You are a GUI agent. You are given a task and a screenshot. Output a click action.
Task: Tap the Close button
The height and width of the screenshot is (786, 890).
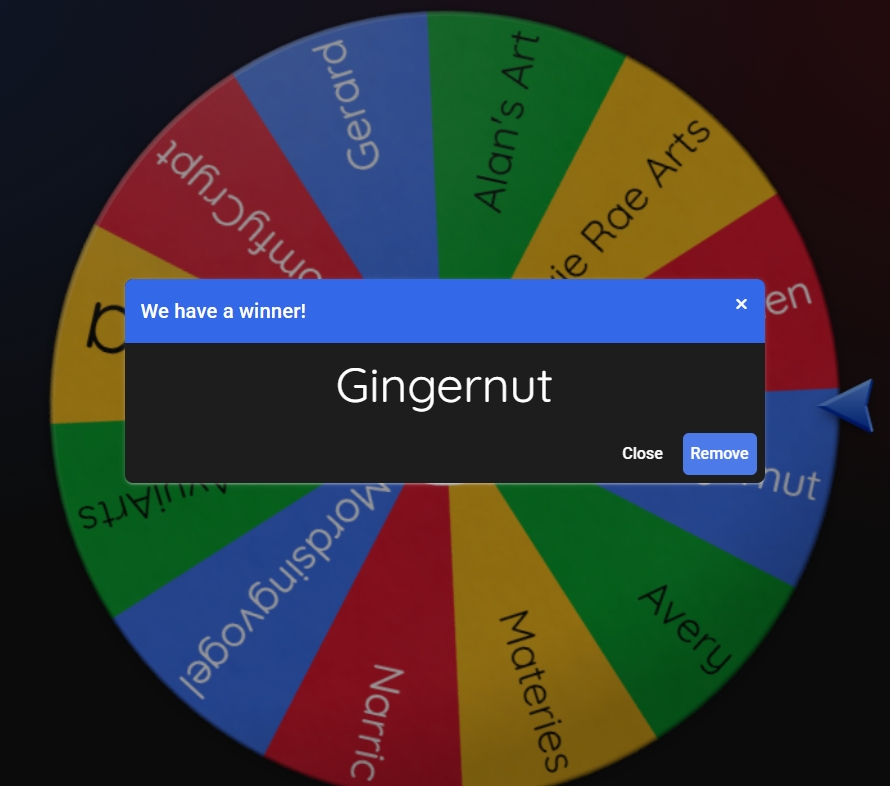coord(642,453)
